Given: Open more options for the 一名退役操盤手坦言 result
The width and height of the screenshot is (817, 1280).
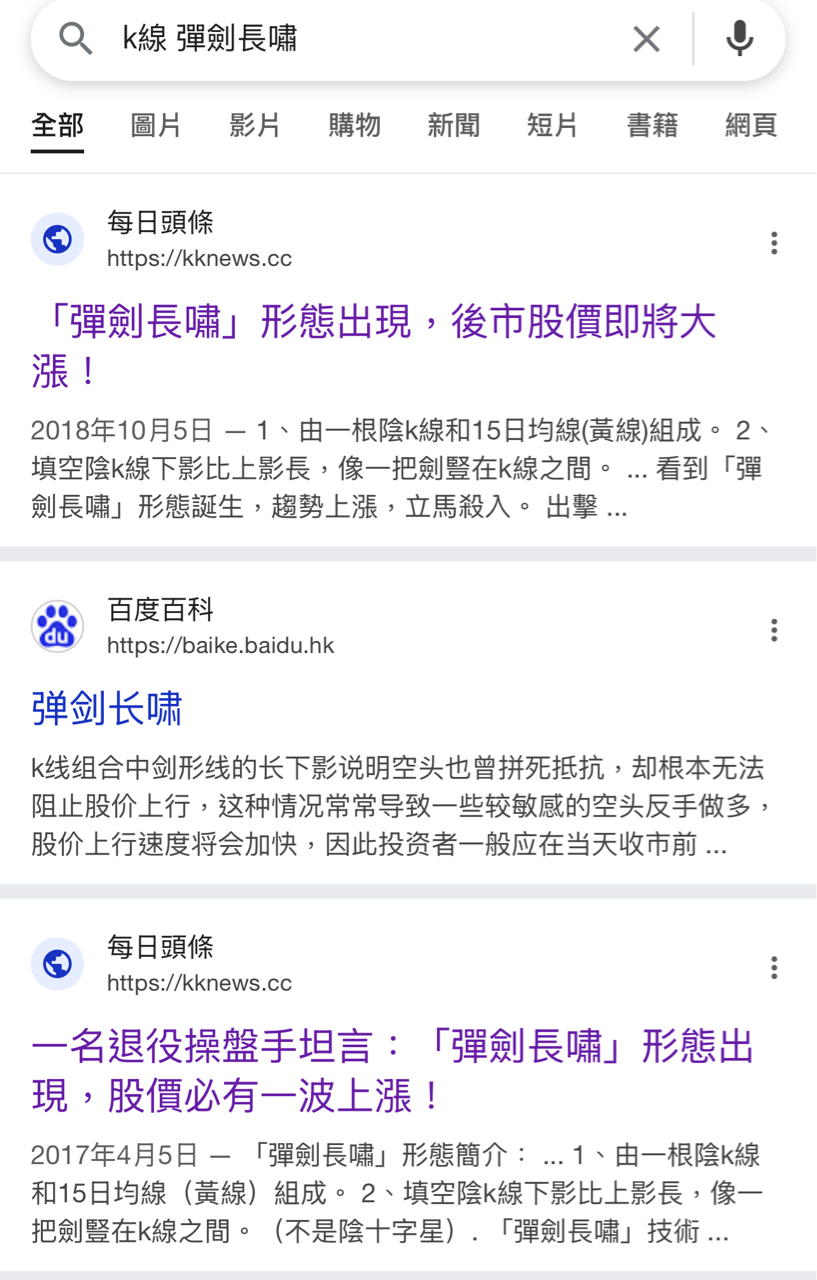Looking at the screenshot, I should point(774,967).
